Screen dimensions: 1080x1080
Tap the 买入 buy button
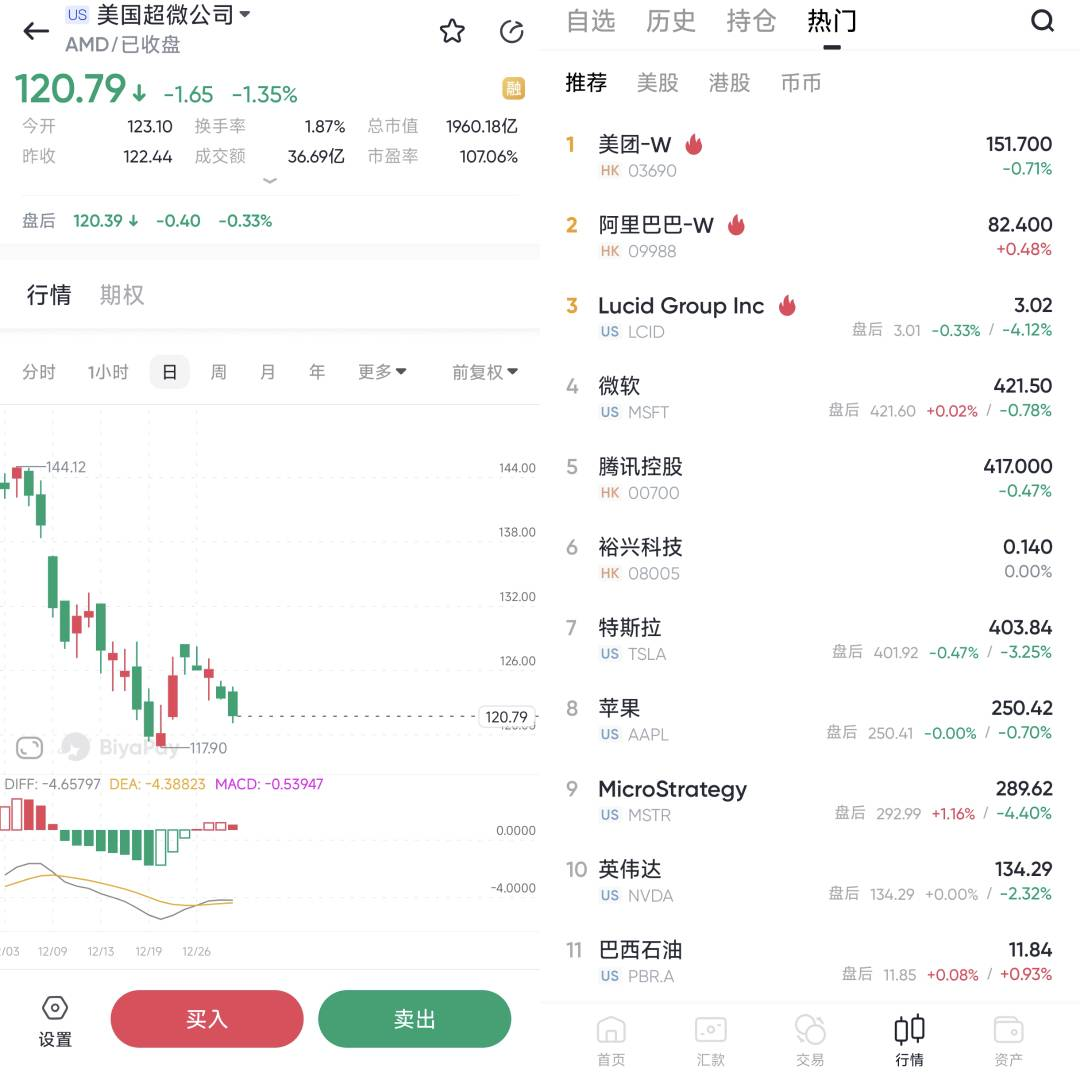click(x=207, y=1019)
